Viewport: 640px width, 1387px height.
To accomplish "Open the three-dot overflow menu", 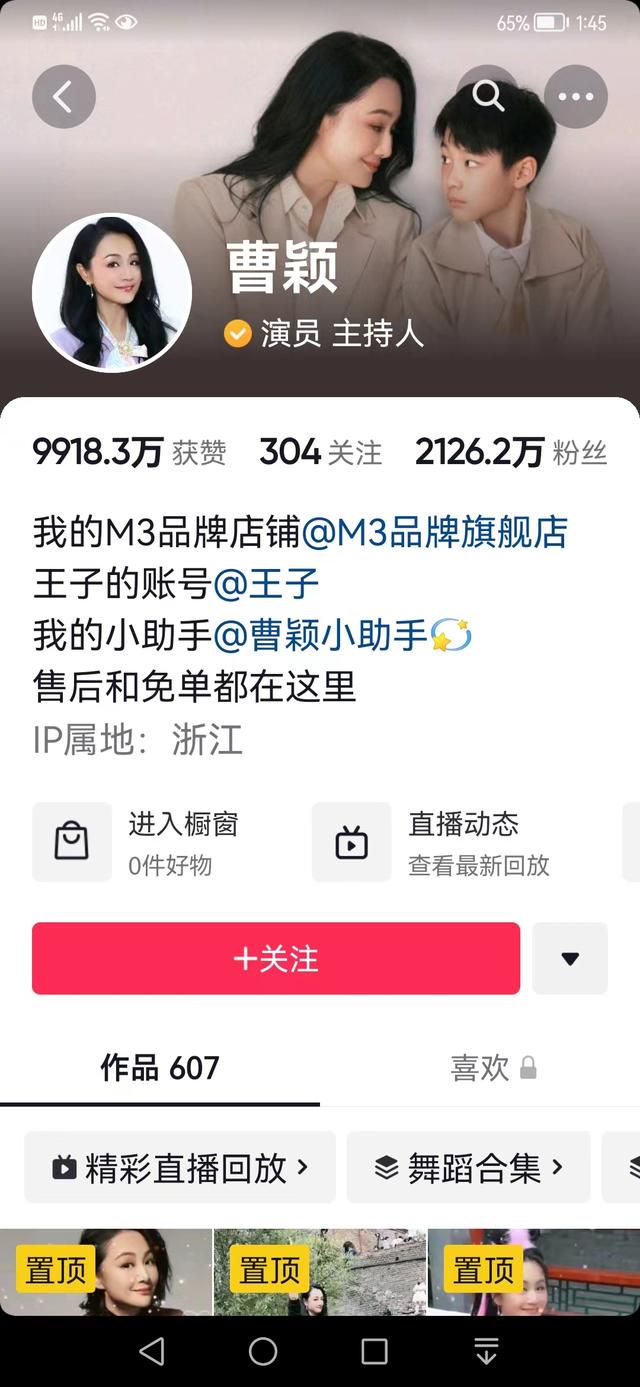I will point(576,97).
